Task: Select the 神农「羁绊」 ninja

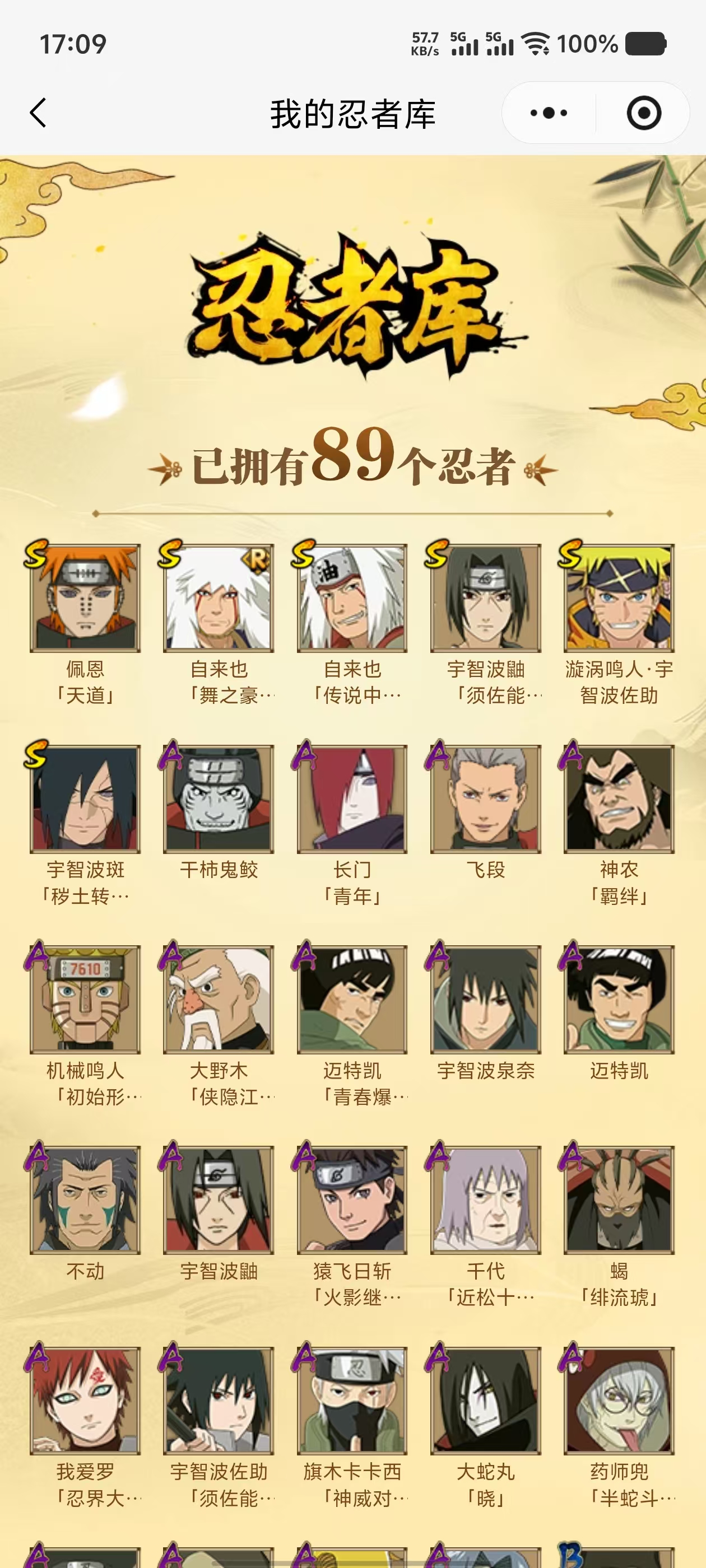Action: pyautogui.click(x=619, y=799)
